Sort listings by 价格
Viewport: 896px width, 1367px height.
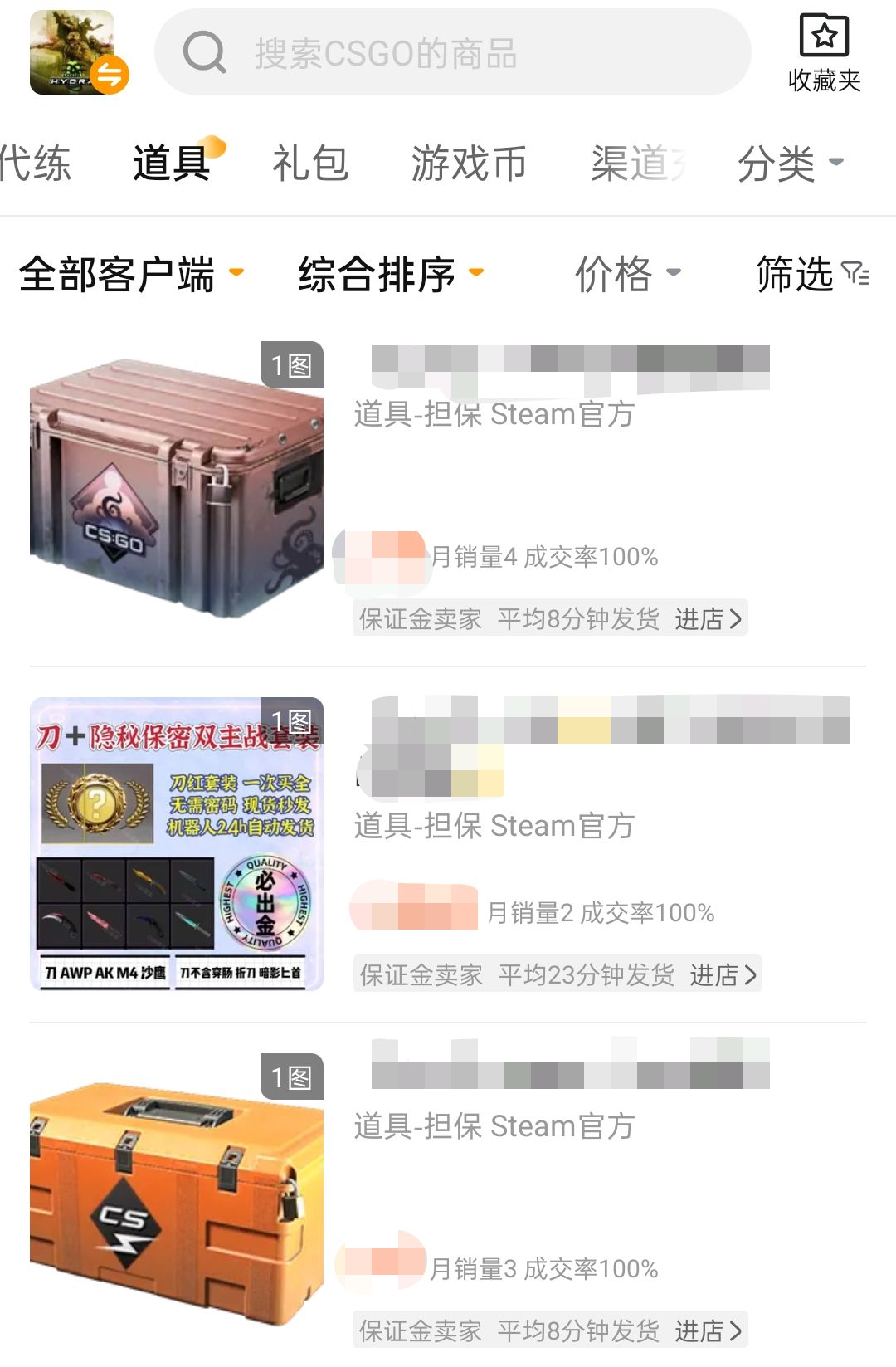[x=627, y=274]
